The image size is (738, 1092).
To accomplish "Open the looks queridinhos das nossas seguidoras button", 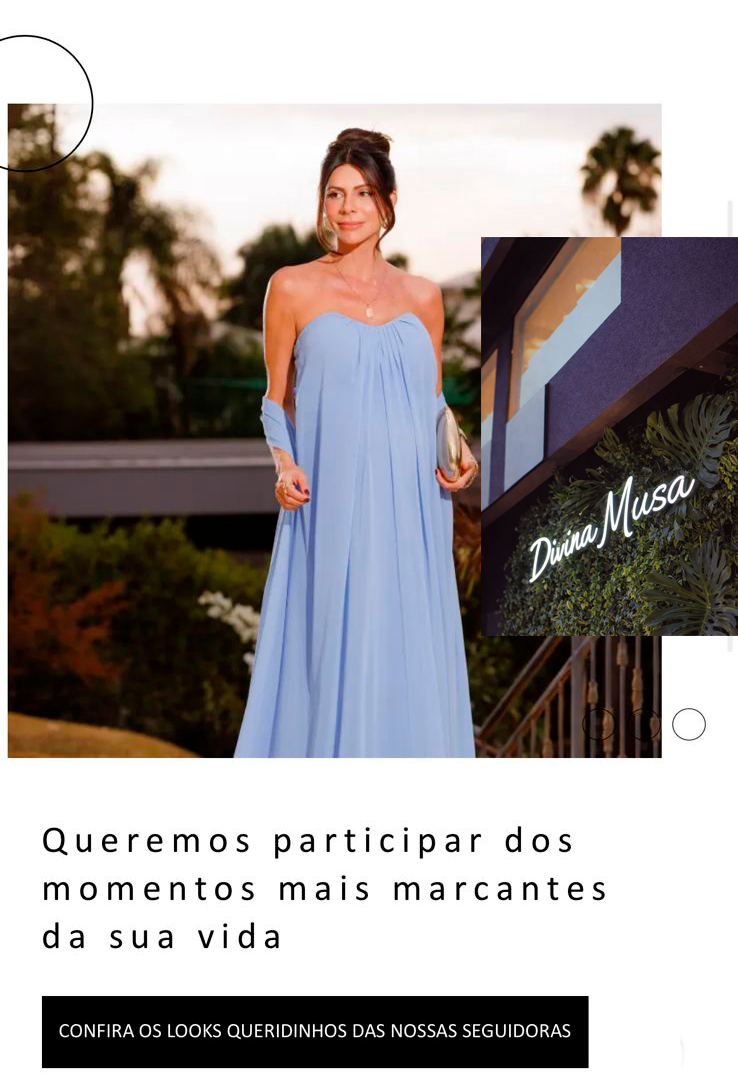I will (315, 1031).
